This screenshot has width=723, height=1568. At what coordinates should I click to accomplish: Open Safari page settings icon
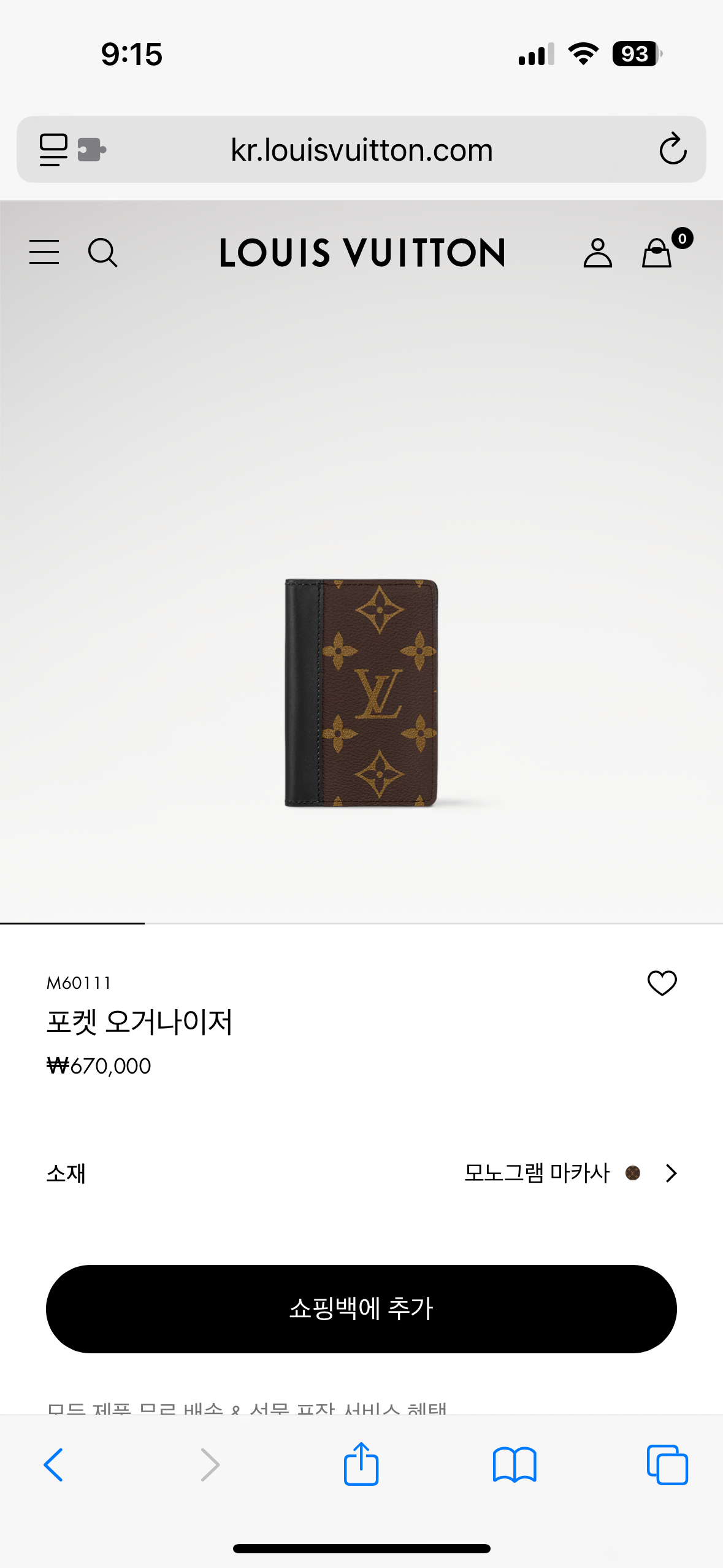pos(53,150)
